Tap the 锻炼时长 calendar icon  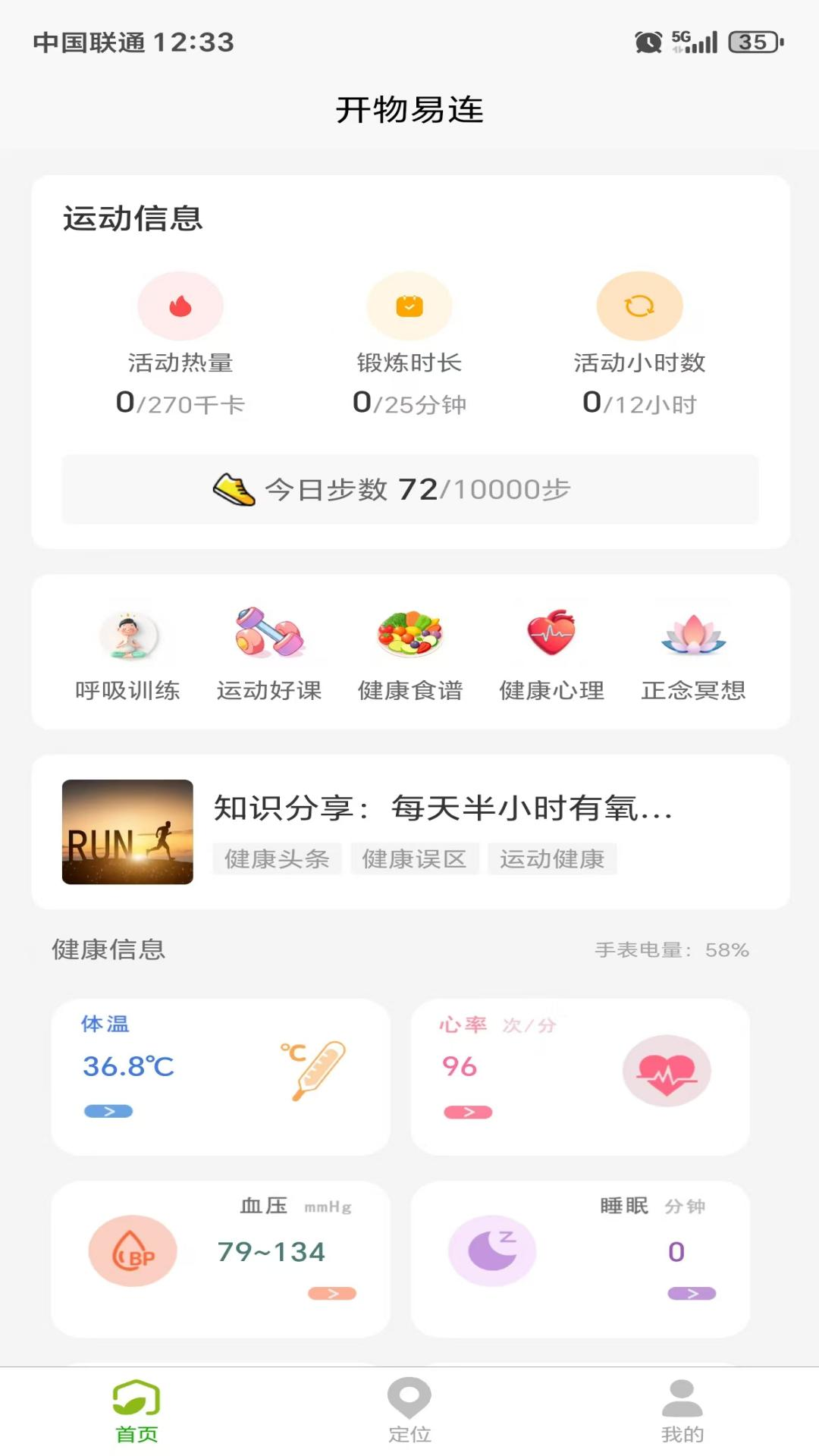click(x=409, y=304)
